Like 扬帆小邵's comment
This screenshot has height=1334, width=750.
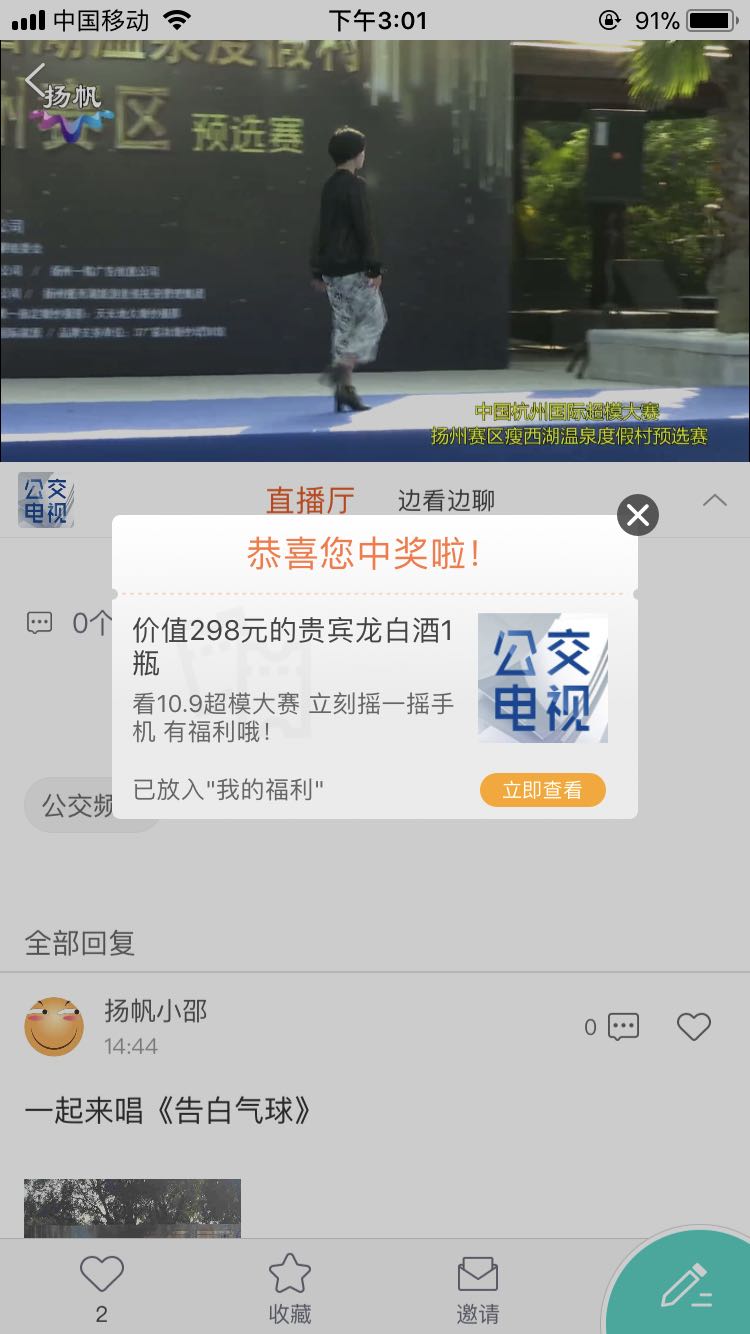693,1026
